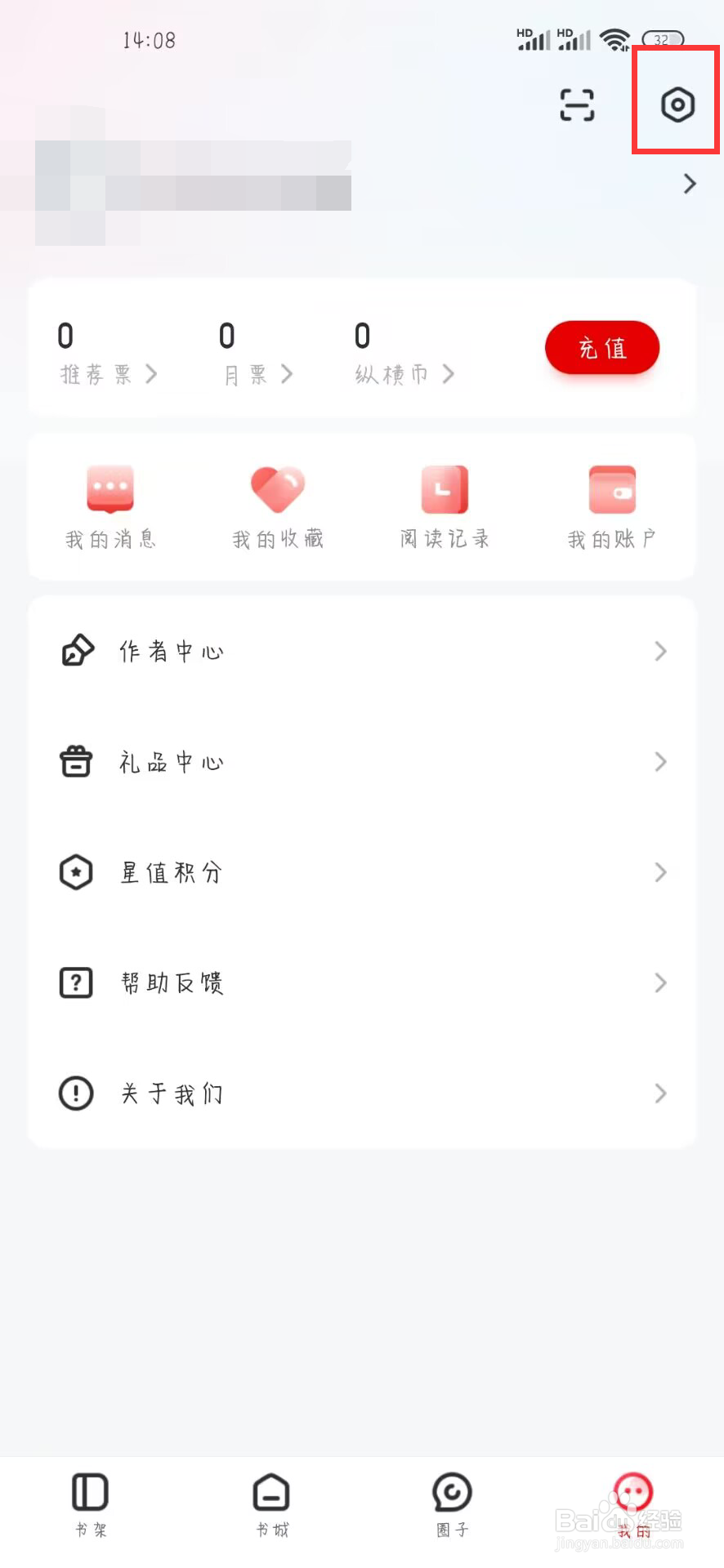This screenshot has width=724, height=1568.
Task: Open the 帮助反馈 help feedback row
Action: [362, 982]
